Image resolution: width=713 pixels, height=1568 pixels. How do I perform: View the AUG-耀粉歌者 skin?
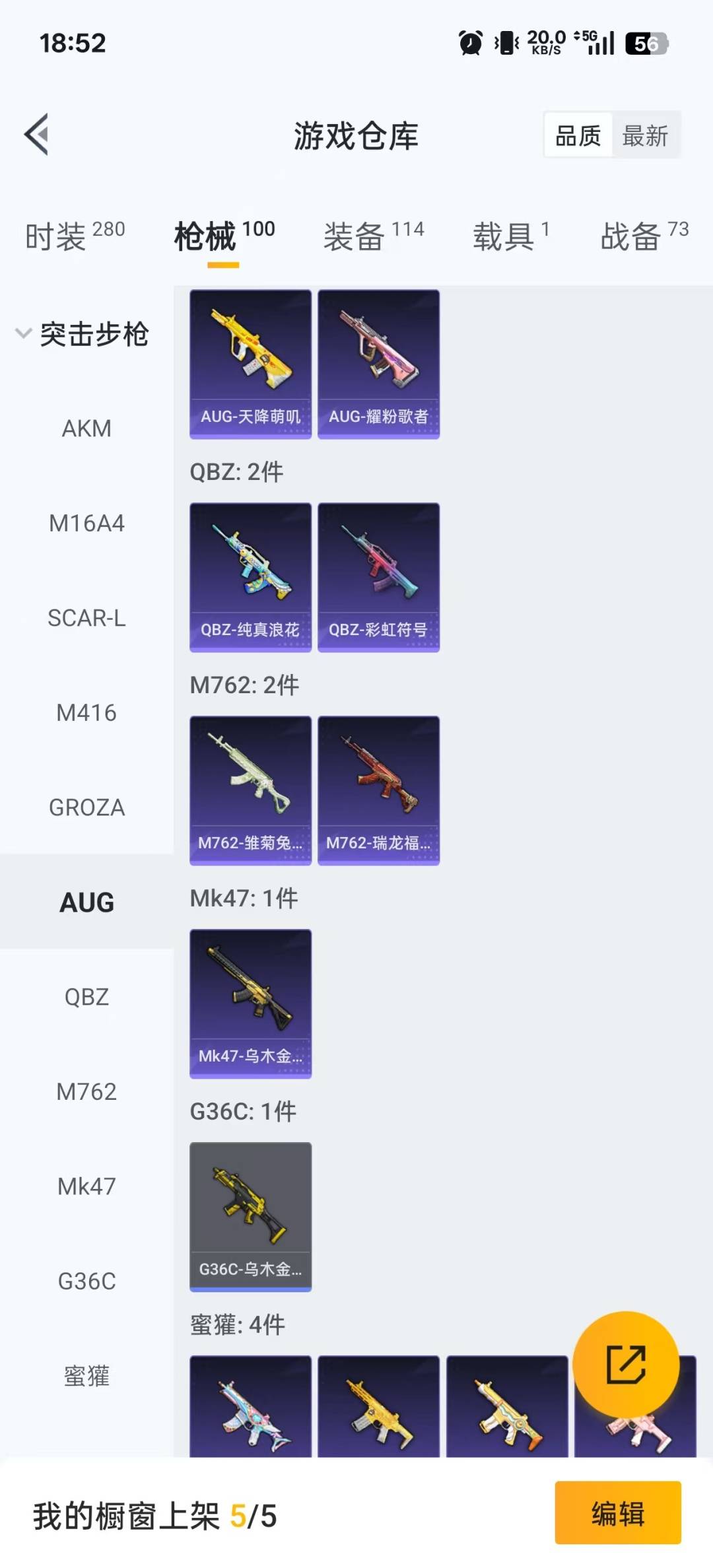point(378,364)
